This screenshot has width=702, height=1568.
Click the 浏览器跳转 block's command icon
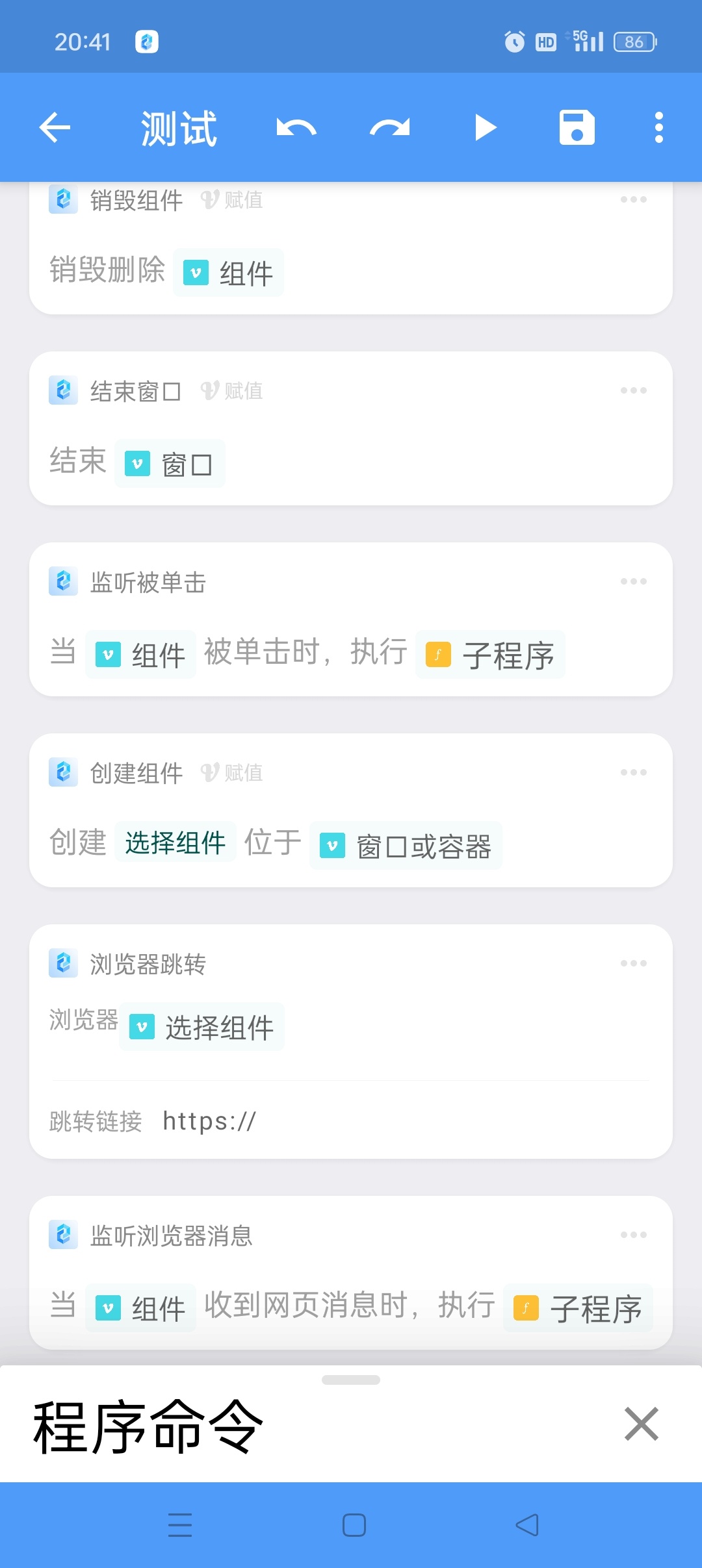tap(63, 964)
